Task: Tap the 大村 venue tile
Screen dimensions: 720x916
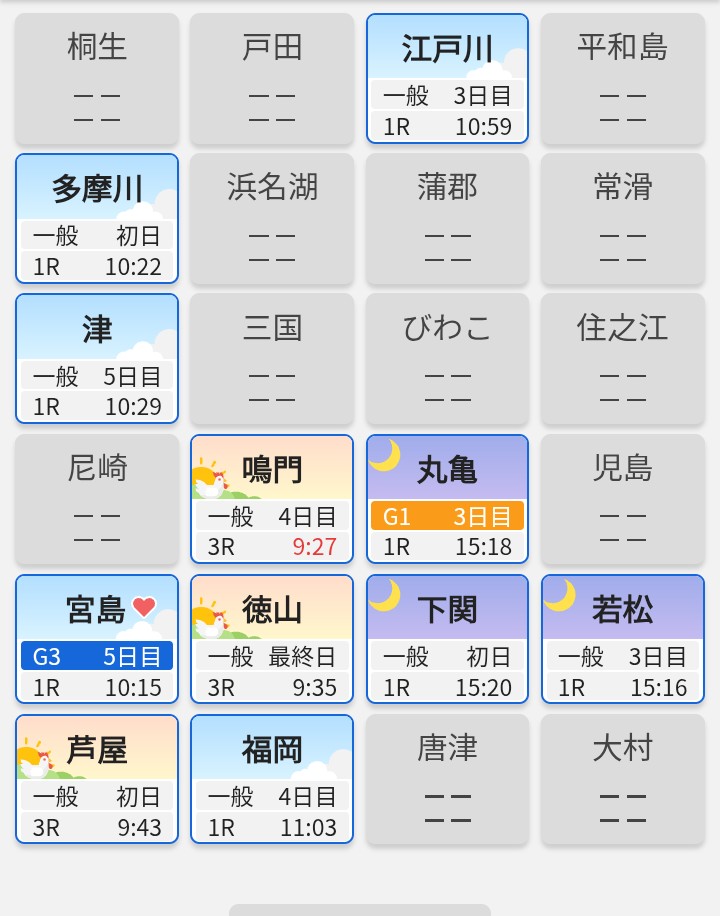Action: pyautogui.click(x=623, y=779)
